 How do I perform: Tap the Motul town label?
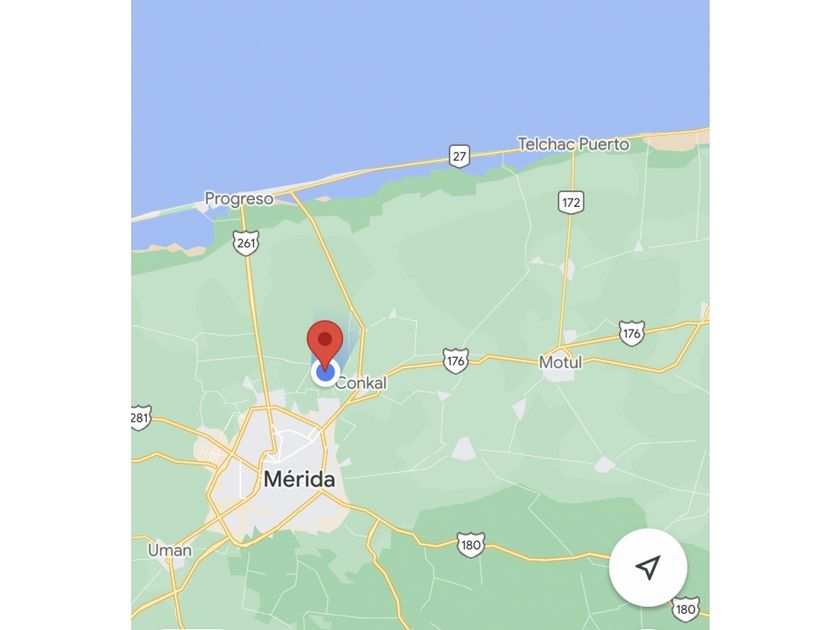tap(560, 362)
